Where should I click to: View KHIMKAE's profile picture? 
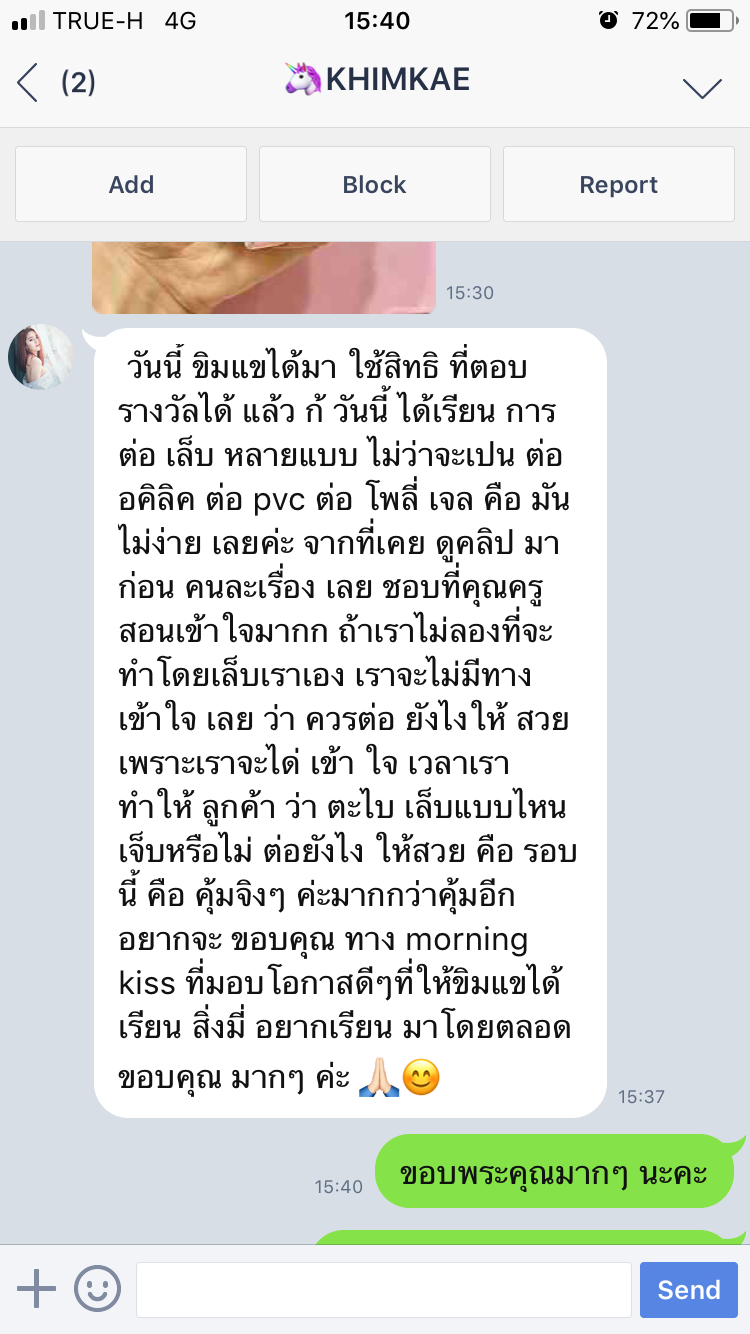pos(41,357)
